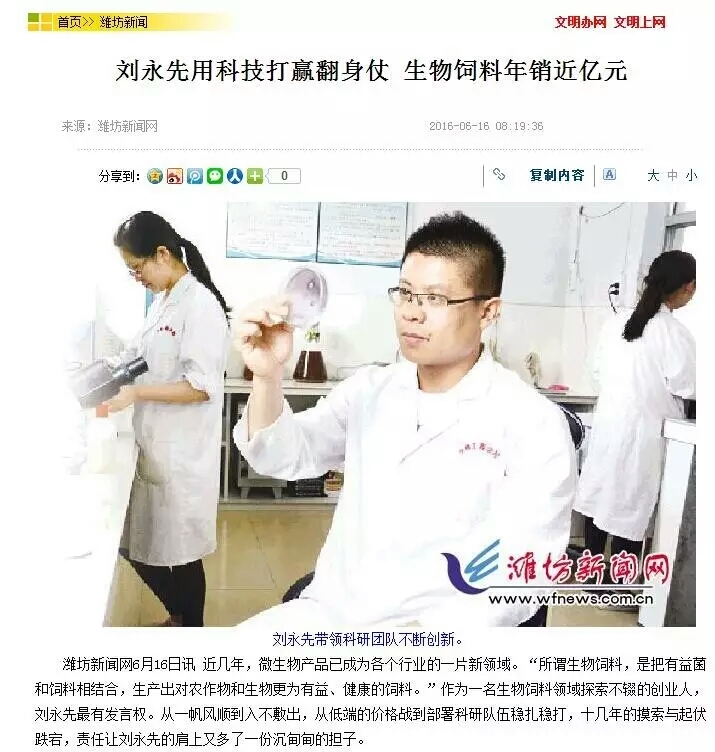Share article to WeChat
Screen dimensions: 715x752
[214, 176]
